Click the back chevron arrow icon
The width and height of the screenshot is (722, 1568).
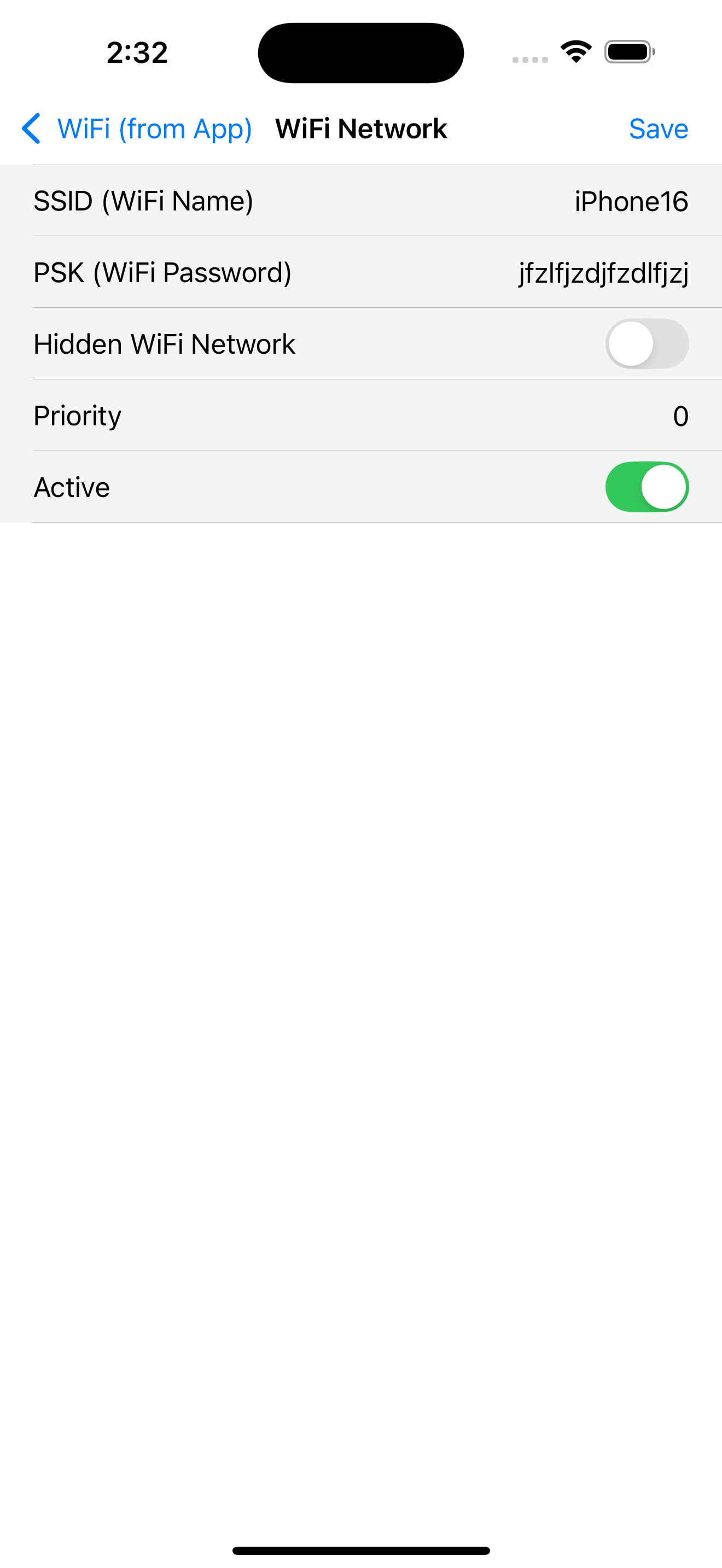[31, 128]
